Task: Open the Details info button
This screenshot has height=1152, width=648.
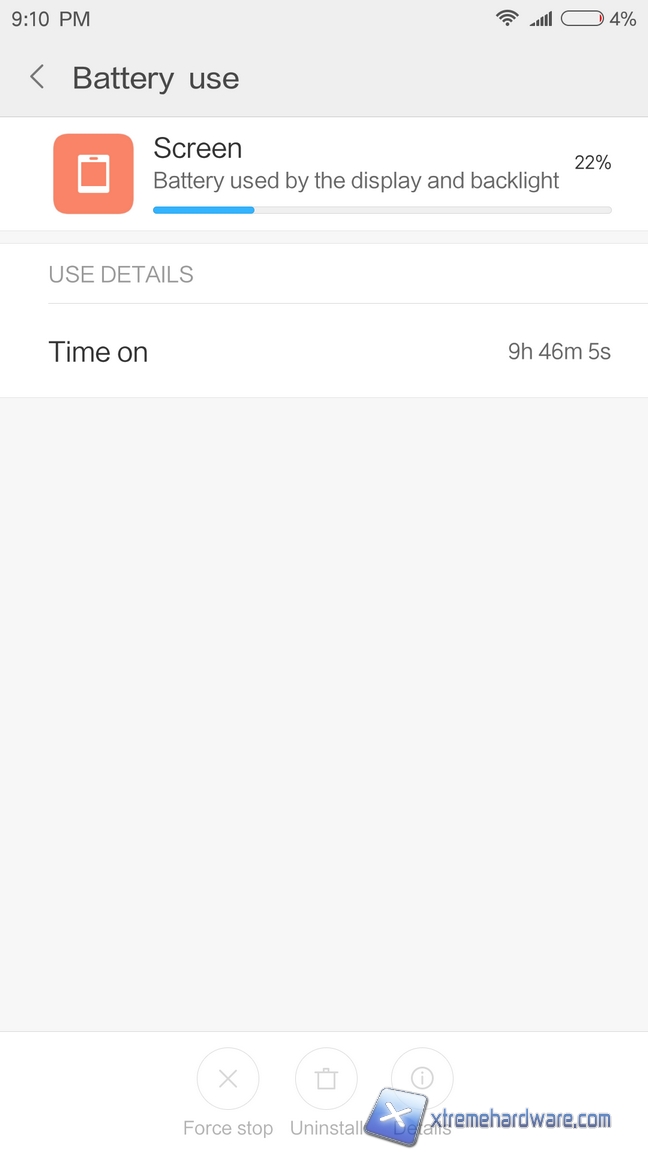Action: 422,1077
